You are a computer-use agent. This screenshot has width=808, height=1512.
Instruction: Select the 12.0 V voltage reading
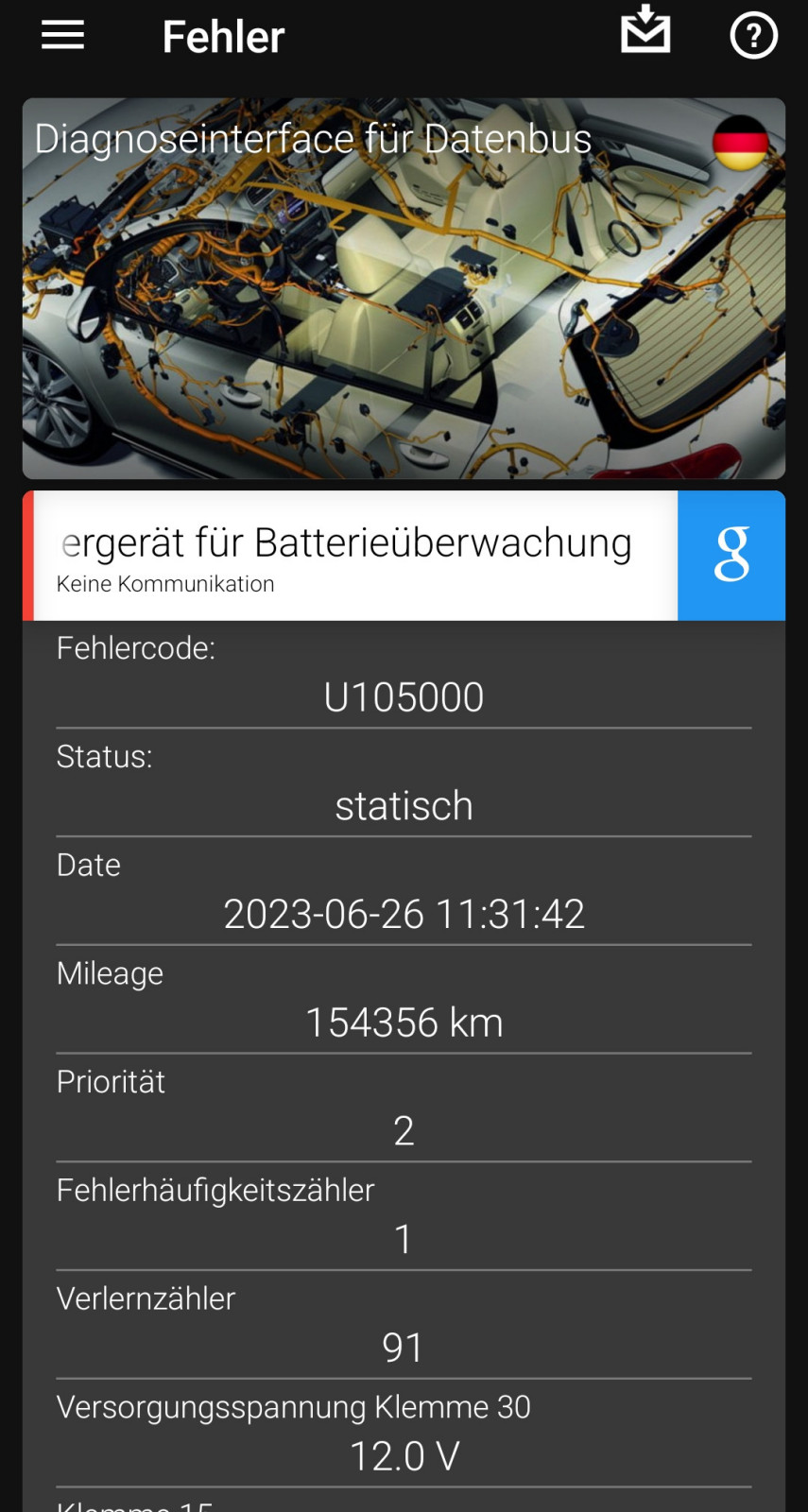tap(404, 1455)
